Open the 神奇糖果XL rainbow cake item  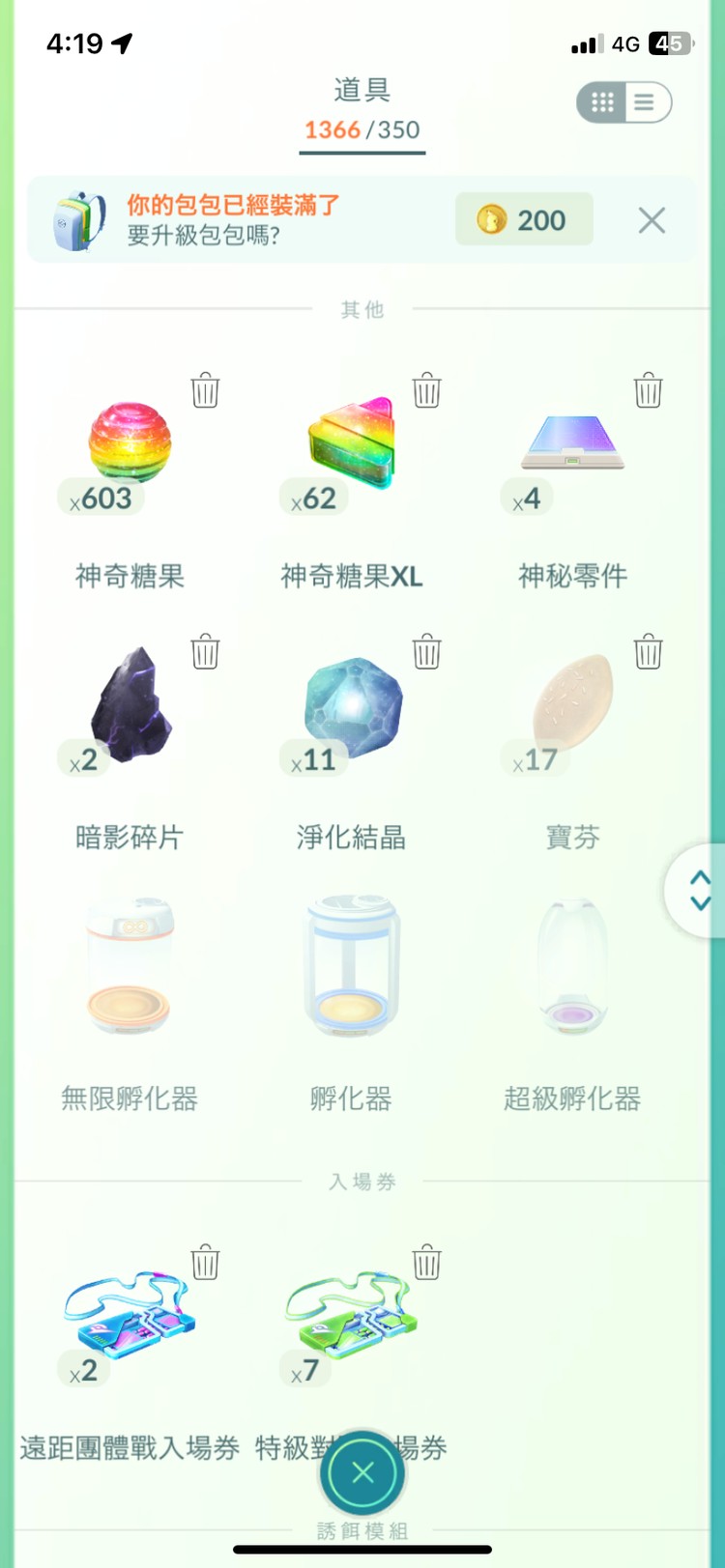351,444
